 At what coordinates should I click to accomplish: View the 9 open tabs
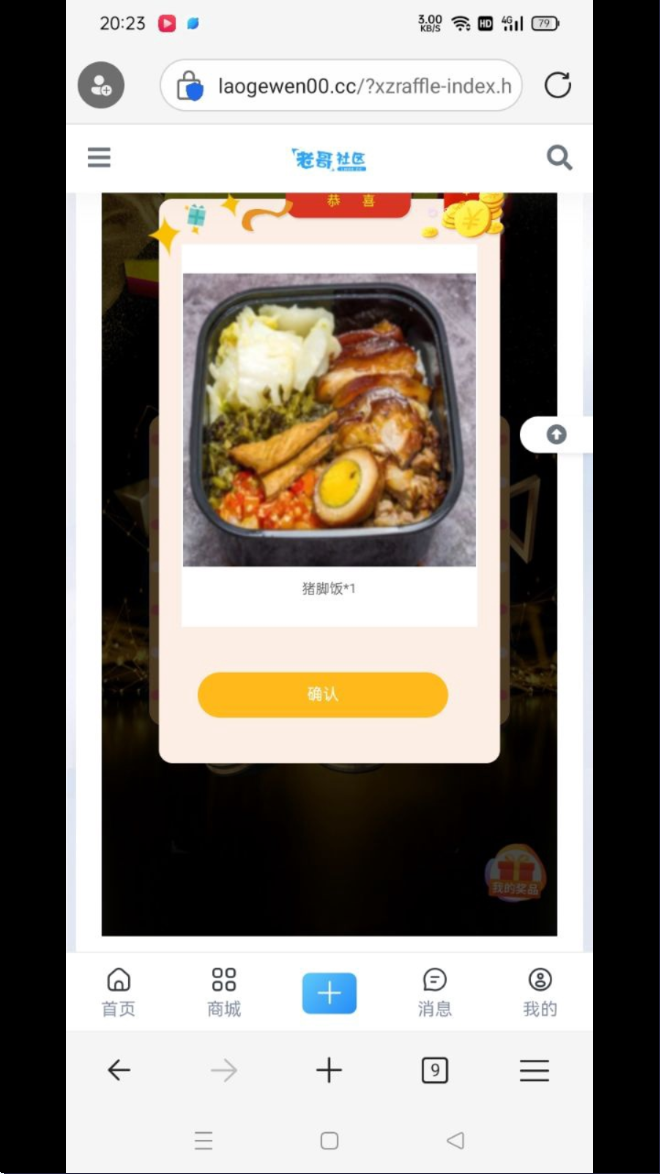pos(434,1071)
